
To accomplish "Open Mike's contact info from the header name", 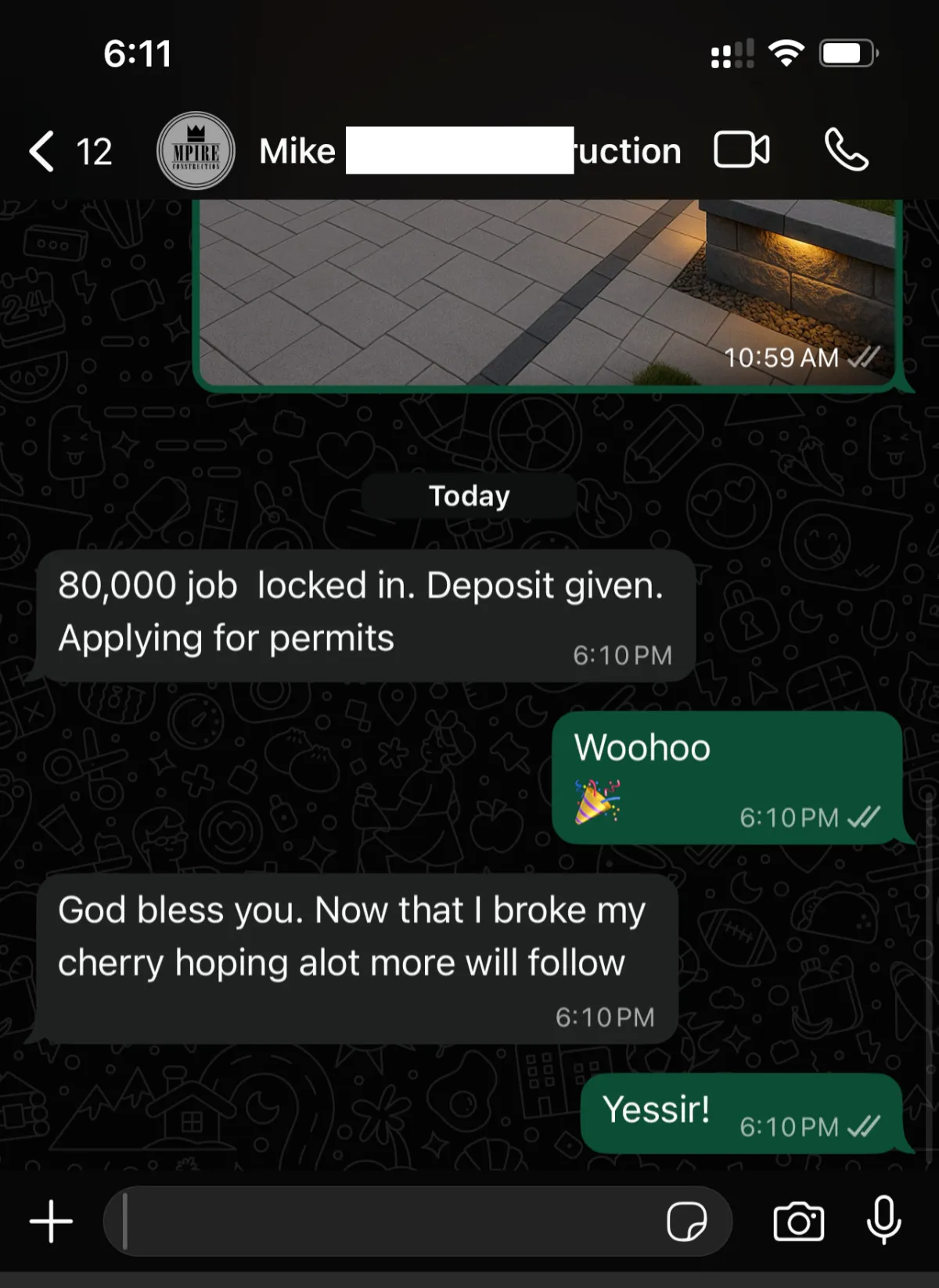I will pyautogui.click(x=469, y=151).
